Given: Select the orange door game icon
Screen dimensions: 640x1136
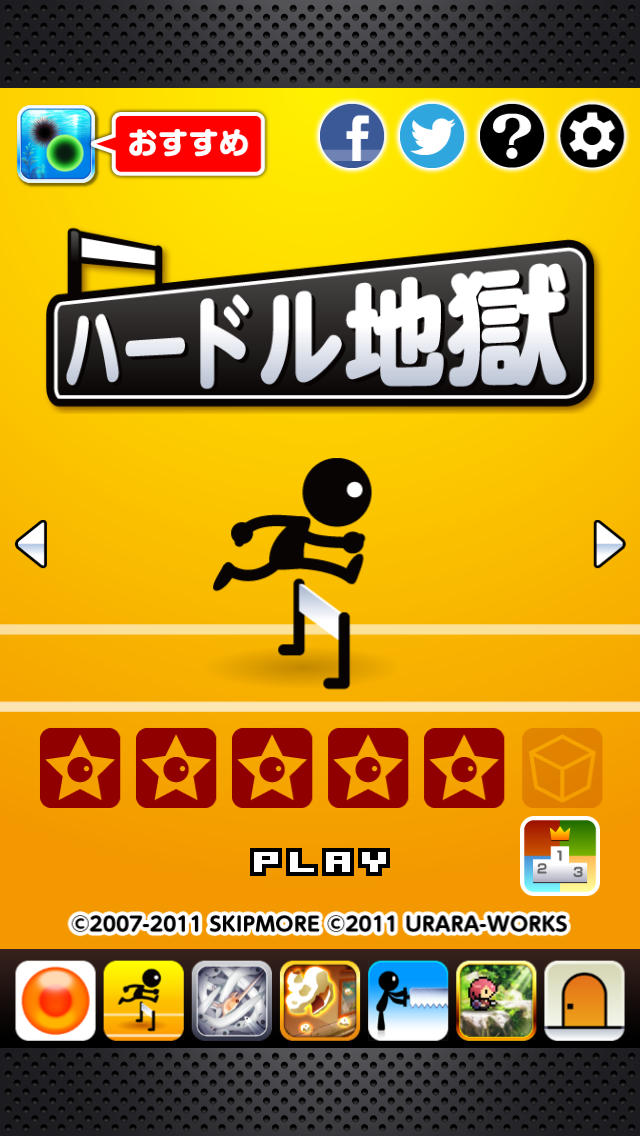Looking at the screenshot, I should pyautogui.click(x=584, y=1001).
